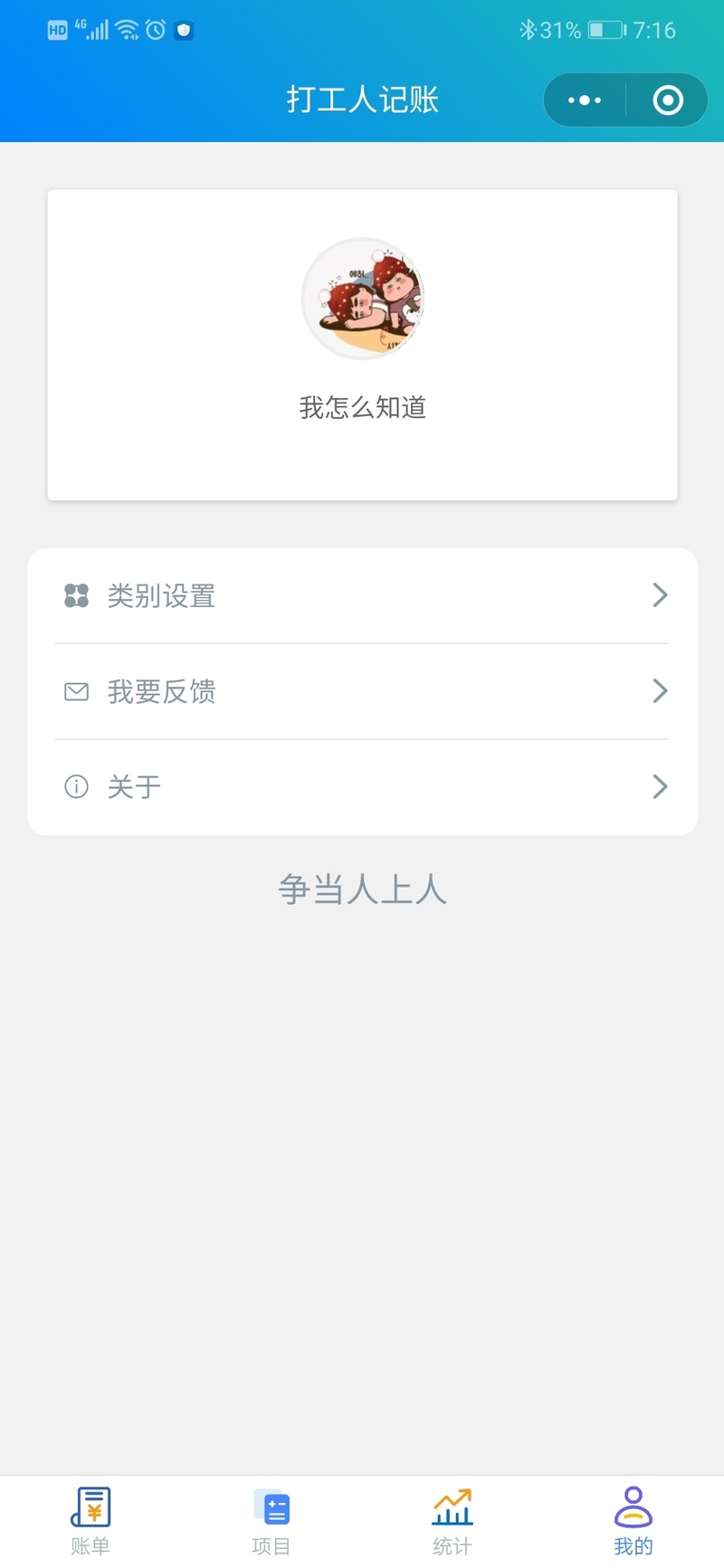The height and width of the screenshot is (1568, 724).
Task: Close the mini program with the circle icon
Action: pyautogui.click(x=668, y=100)
